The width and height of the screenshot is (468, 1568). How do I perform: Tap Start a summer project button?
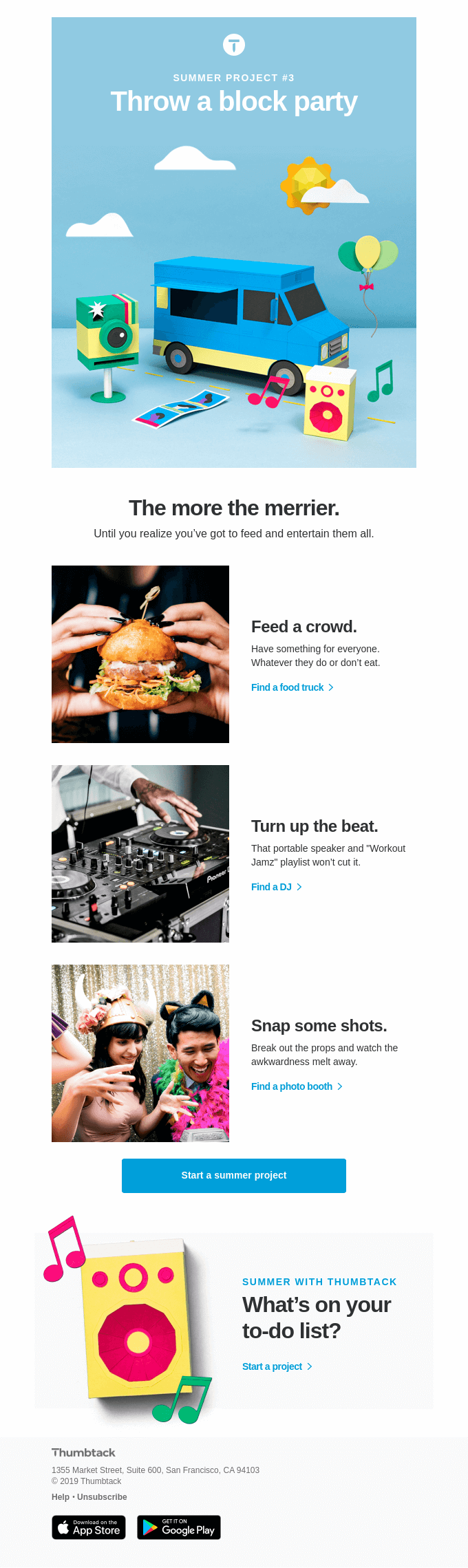coord(234,1176)
